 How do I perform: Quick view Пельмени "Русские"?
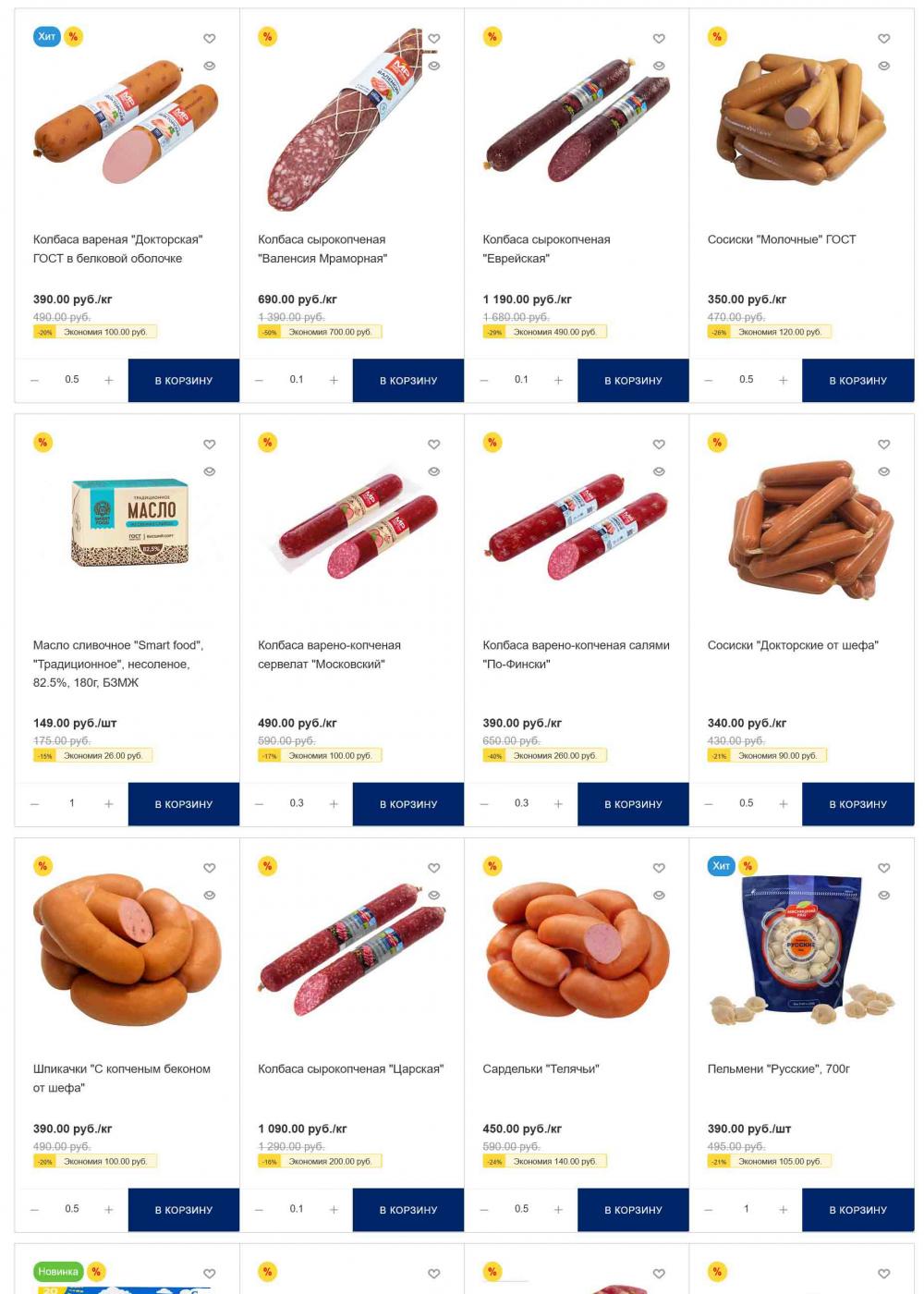point(883,895)
